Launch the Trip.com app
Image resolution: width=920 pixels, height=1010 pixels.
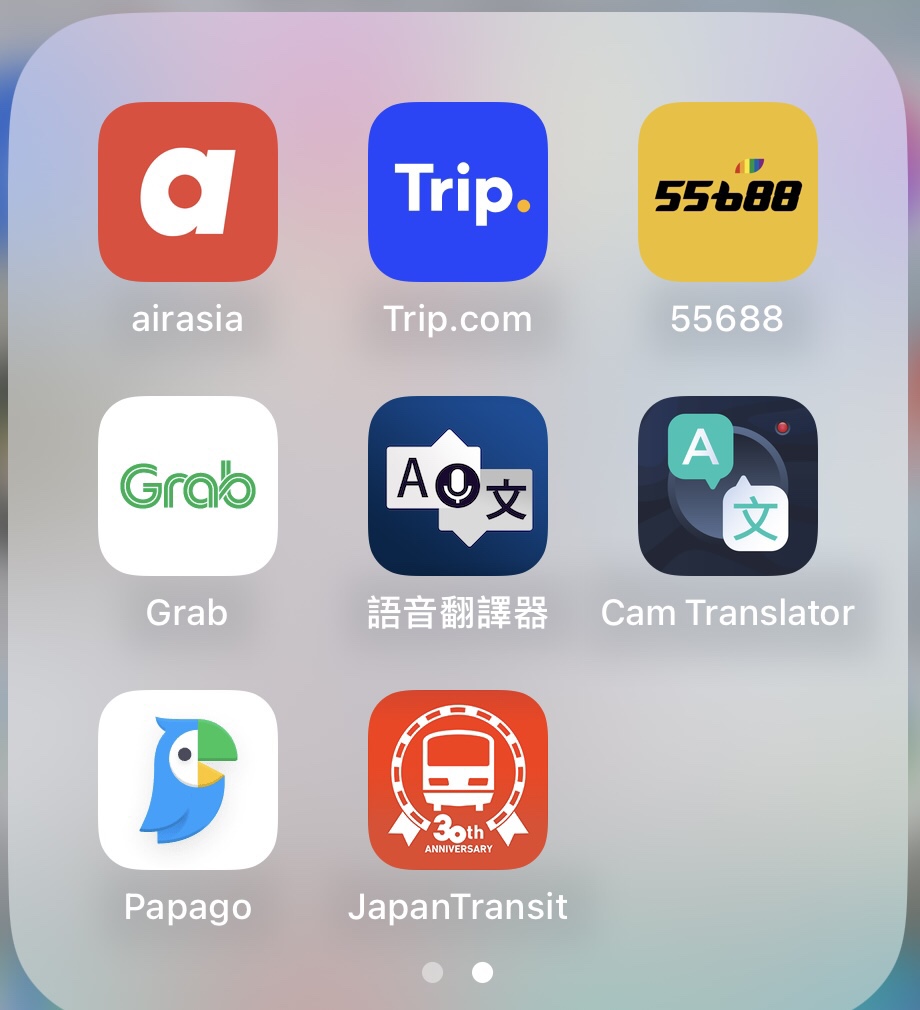tap(458, 192)
